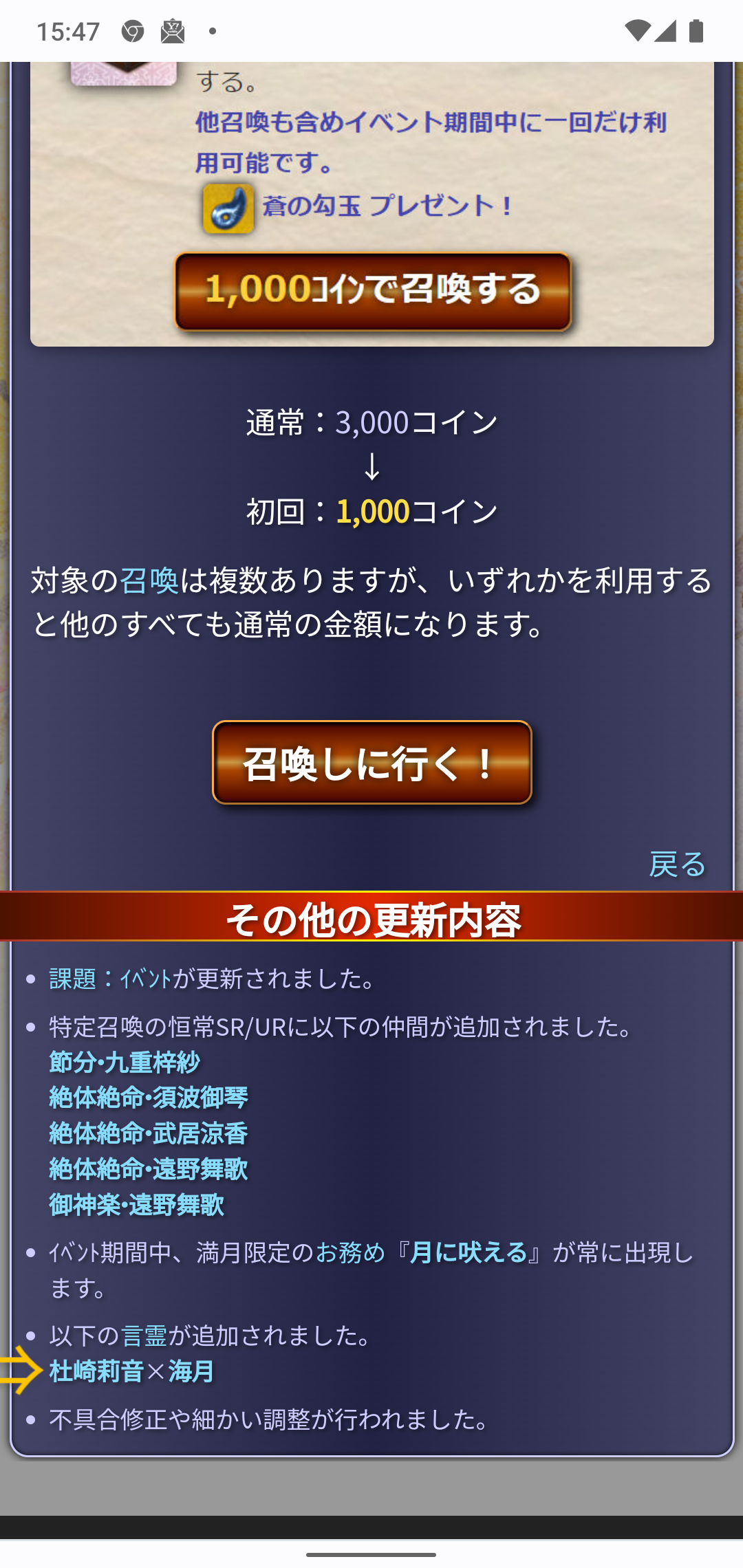Open 絶体絶命•遠野舞歌 character link
The height and width of the screenshot is (1568, 743).
tap(149, 1169)
